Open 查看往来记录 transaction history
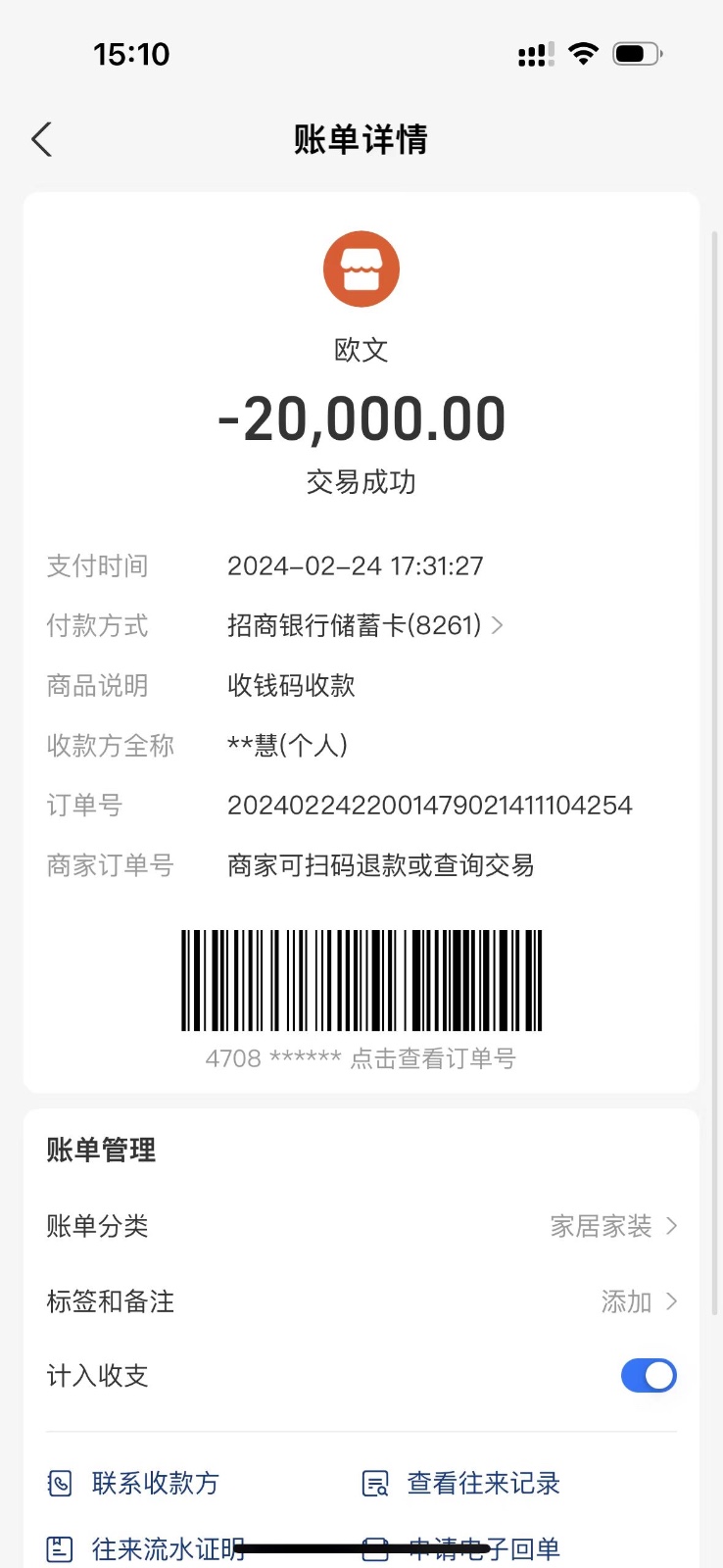Screen dimensions: 723x1568 click(461, 1483)
